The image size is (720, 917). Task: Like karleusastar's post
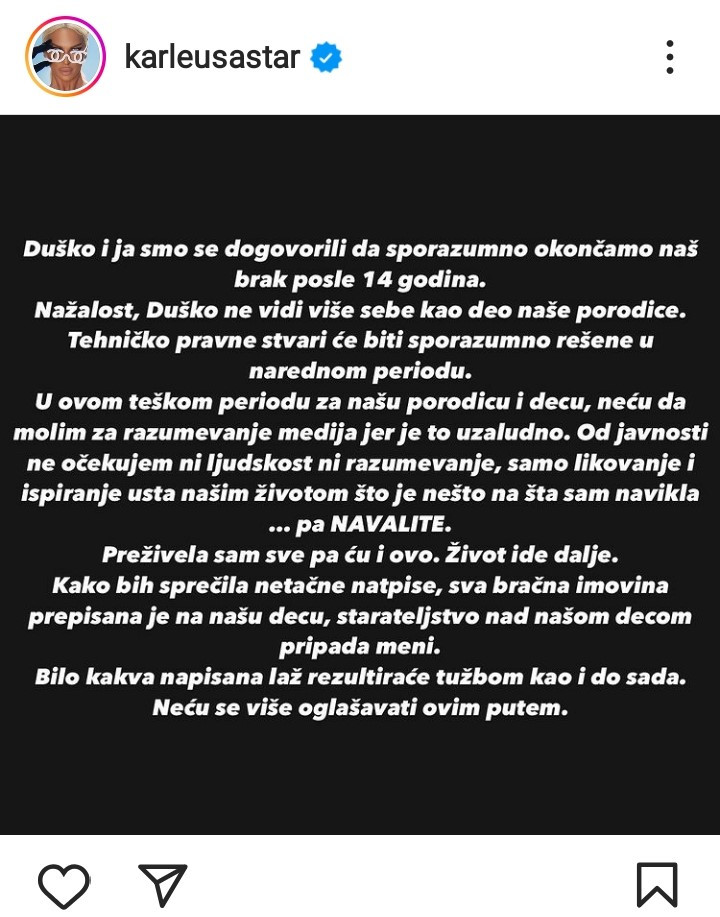(x=64, y=884)
